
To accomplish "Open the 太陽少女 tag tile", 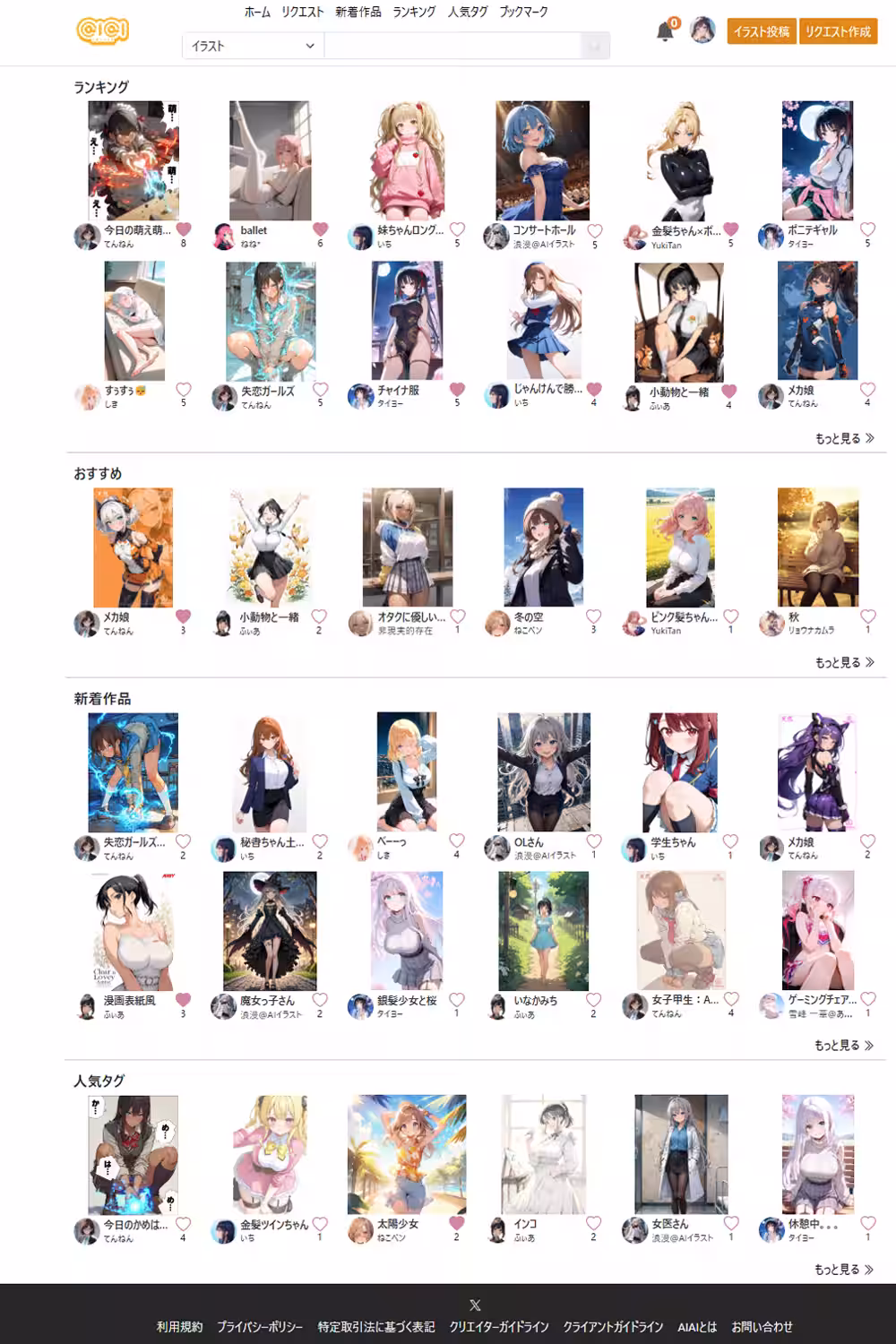I will coord(407,1154).
